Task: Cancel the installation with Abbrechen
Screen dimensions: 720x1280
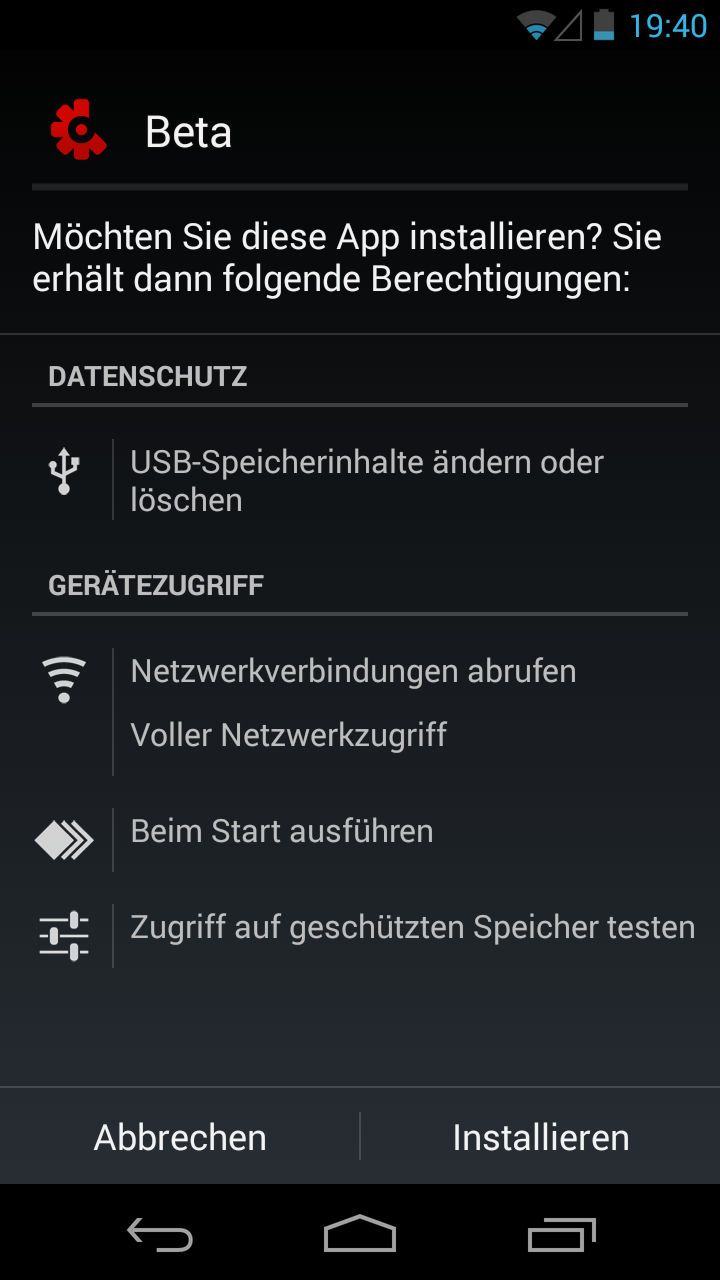Action: tap(180, 1137)
